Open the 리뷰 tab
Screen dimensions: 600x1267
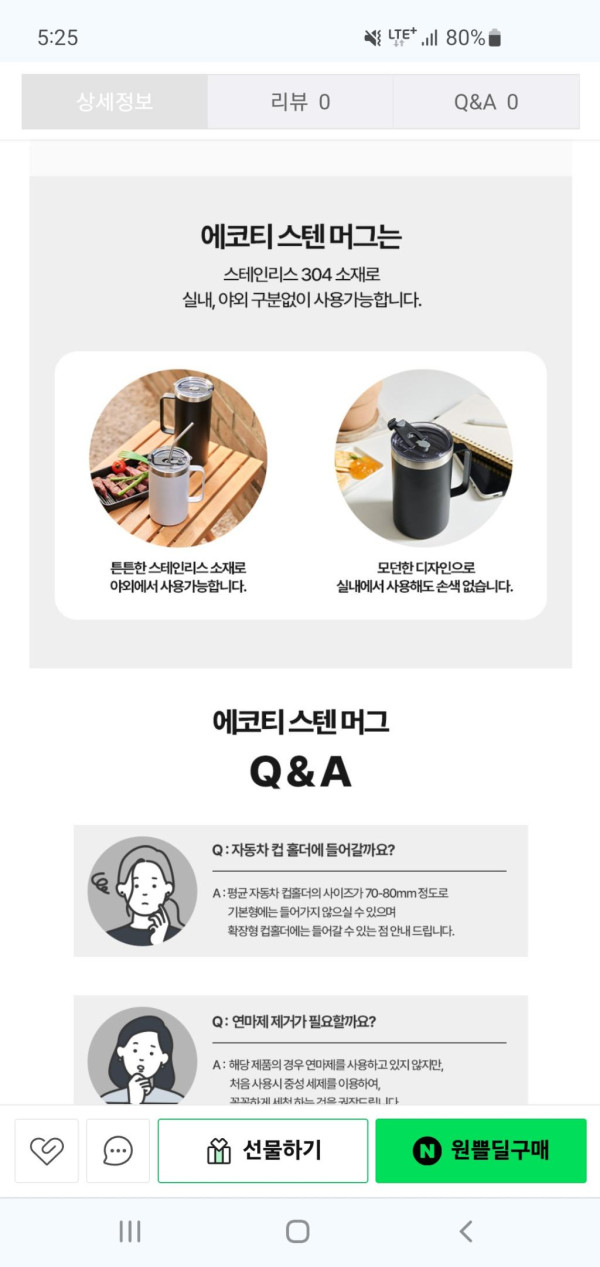(300, 102)
